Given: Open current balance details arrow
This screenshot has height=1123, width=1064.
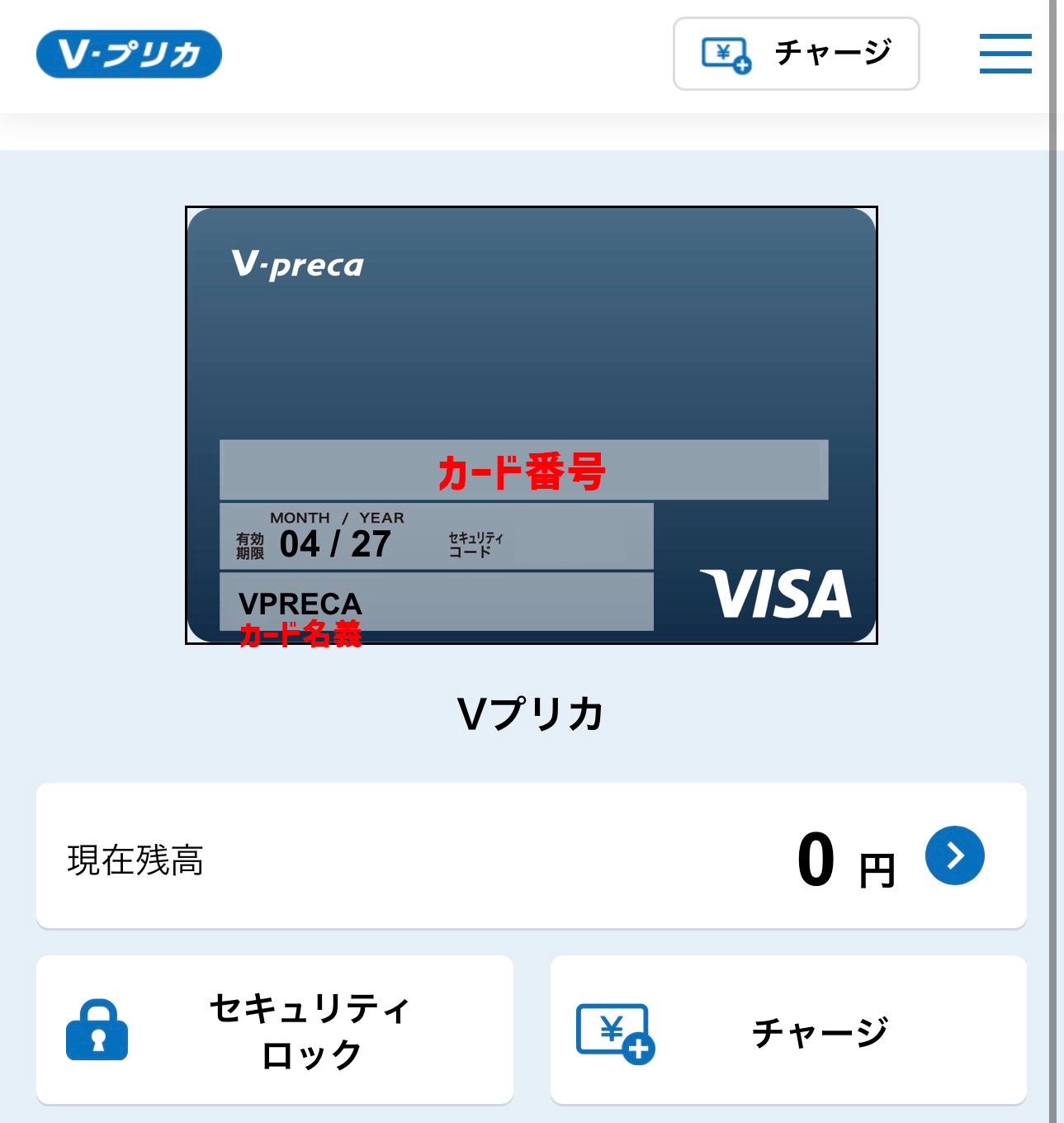Looking at the screenshot, I should pyautogui.click(x=954, y=855).
